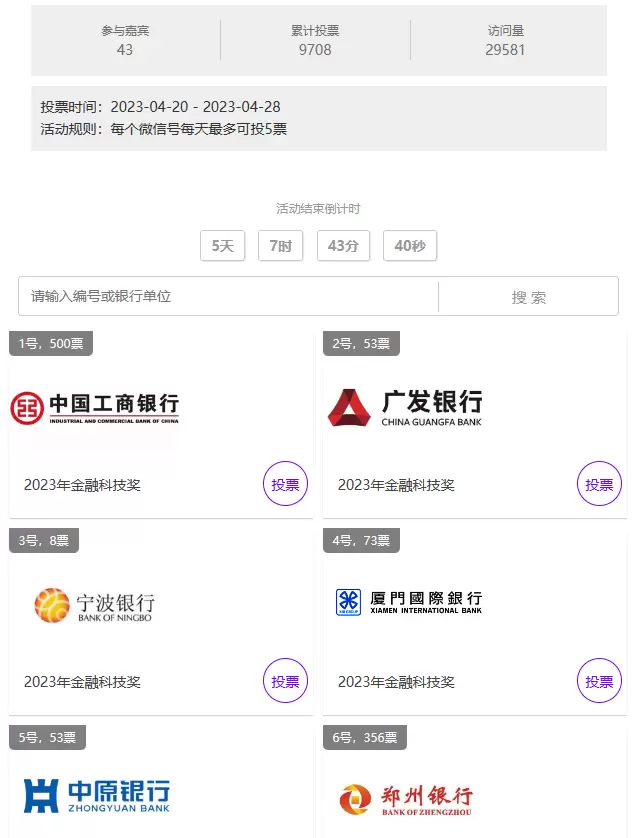Open the 广发银行 candidate card
637x838 pixels.
pyautogui.click(x=405, y=407)
